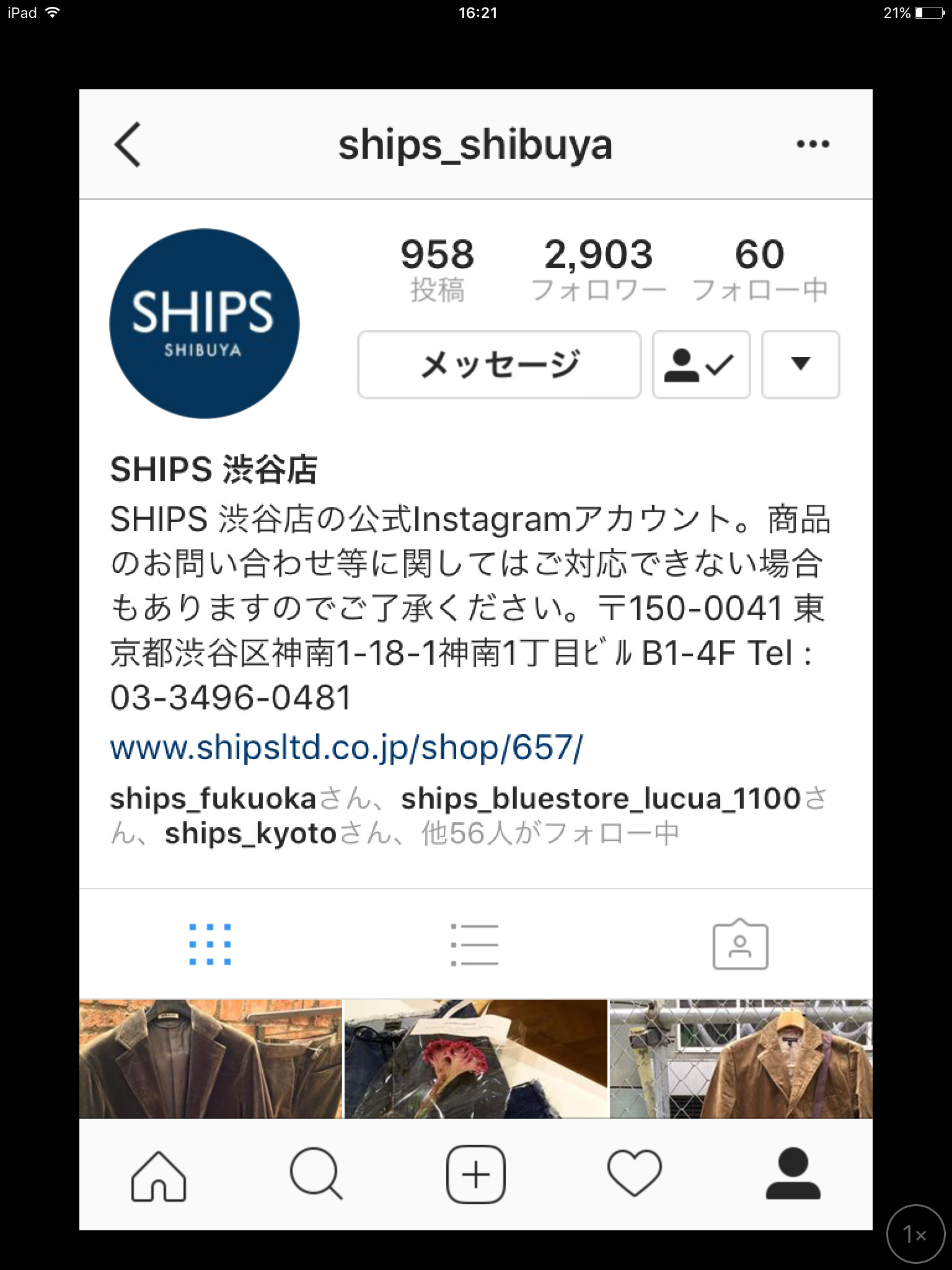Toggle the 1x zoom scale button

pos(915,1234)
